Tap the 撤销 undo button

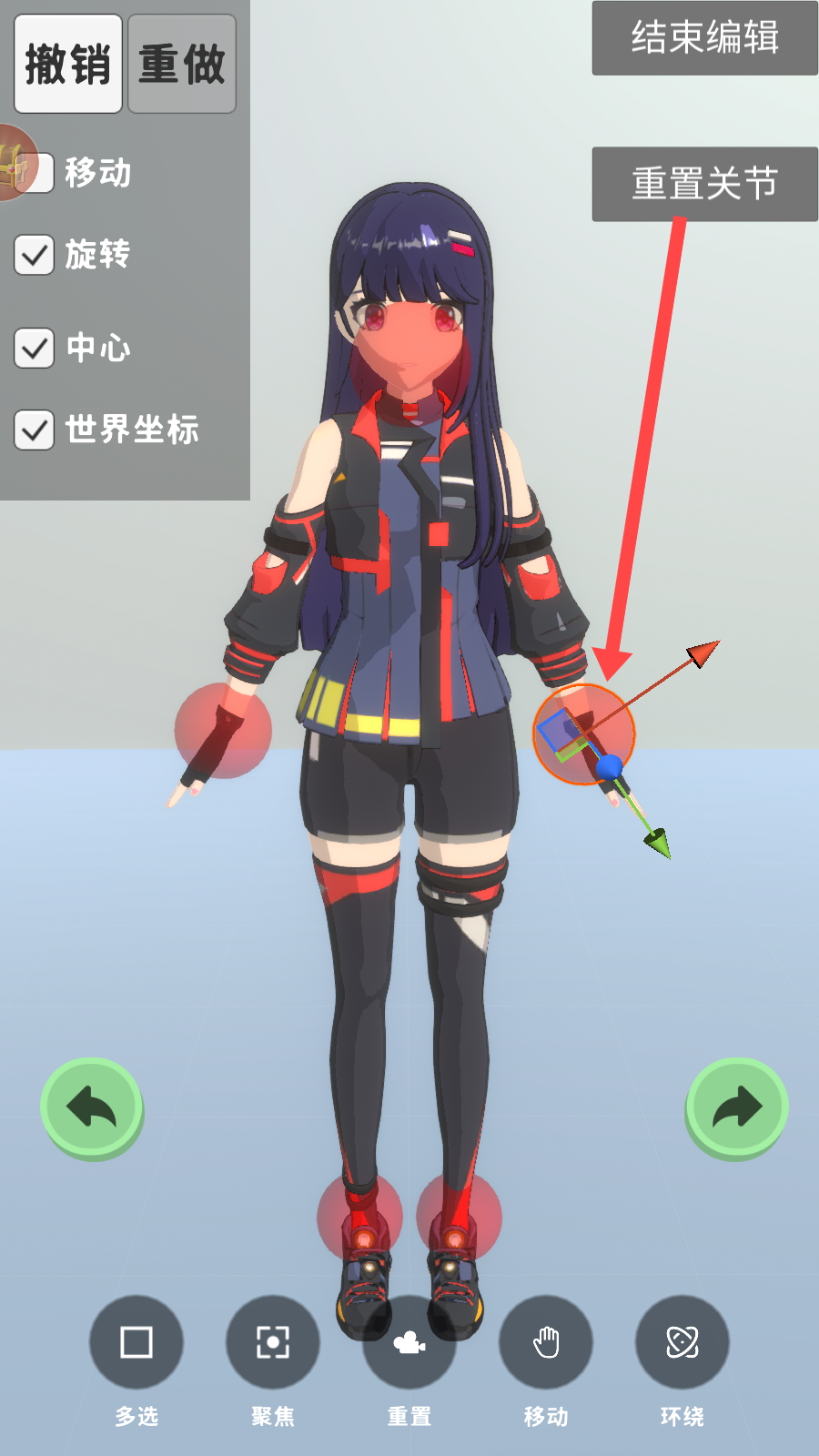pos(68,64)
